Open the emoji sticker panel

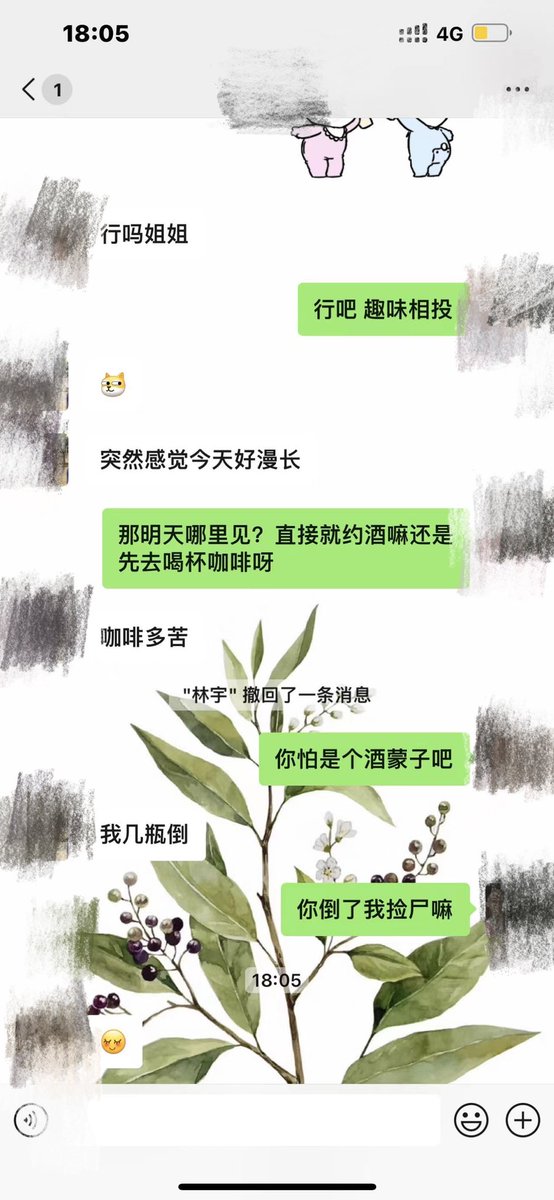coord(471,1120)
